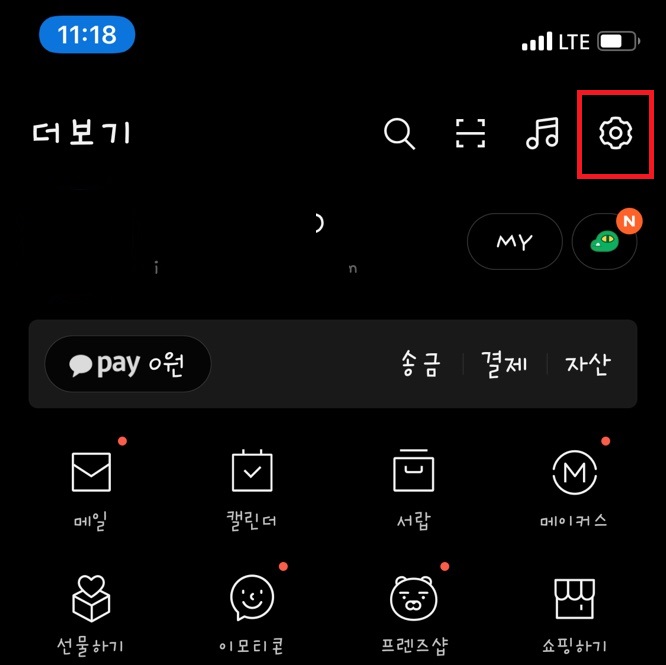The width and height of the screenshot is (666, 665).
Task: Tap the music note icon
Action: 542,133
